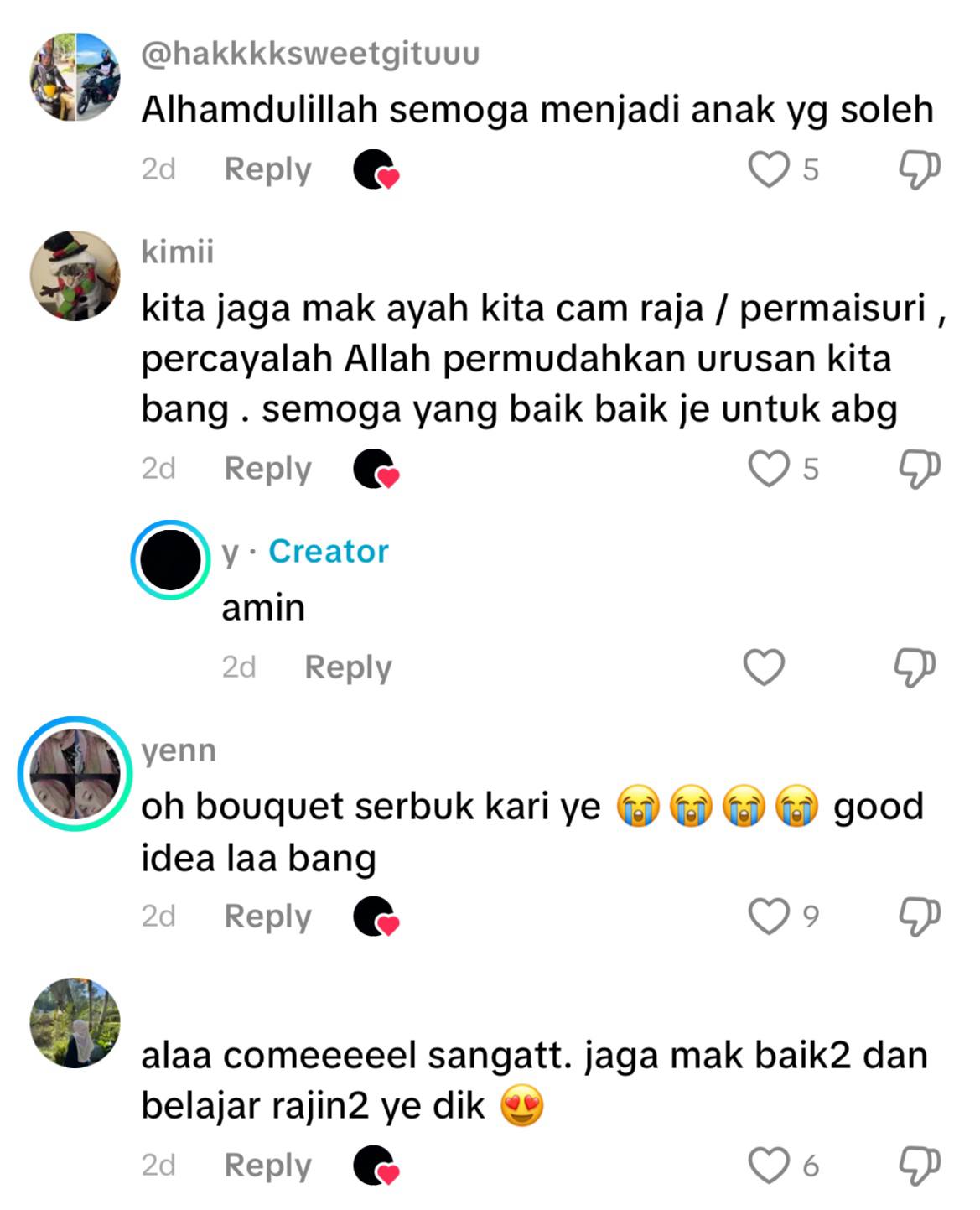
Task: Open kimii's username profile link
Action: 178,252
